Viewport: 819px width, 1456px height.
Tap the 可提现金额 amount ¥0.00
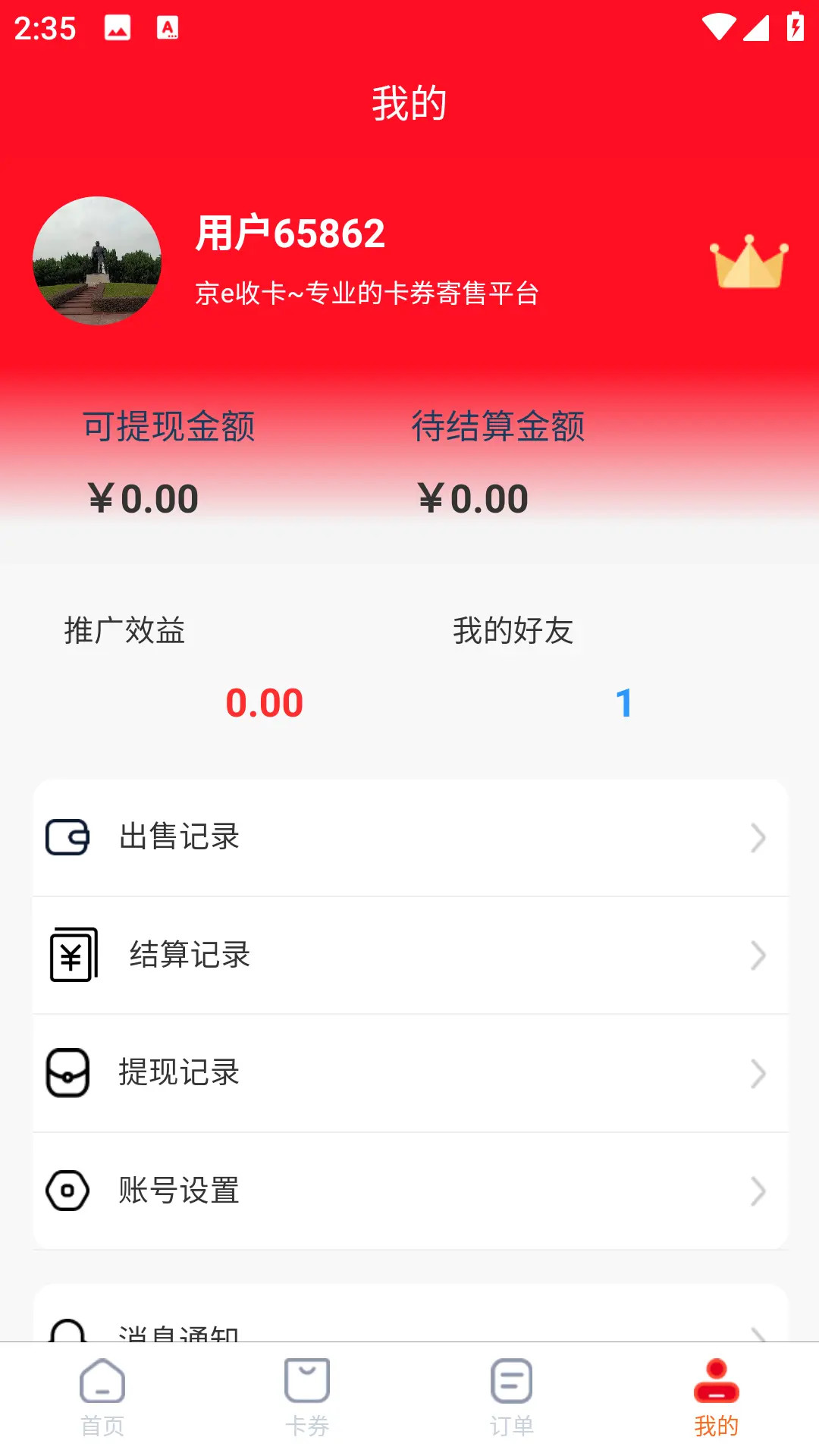(x=143, y=497)
